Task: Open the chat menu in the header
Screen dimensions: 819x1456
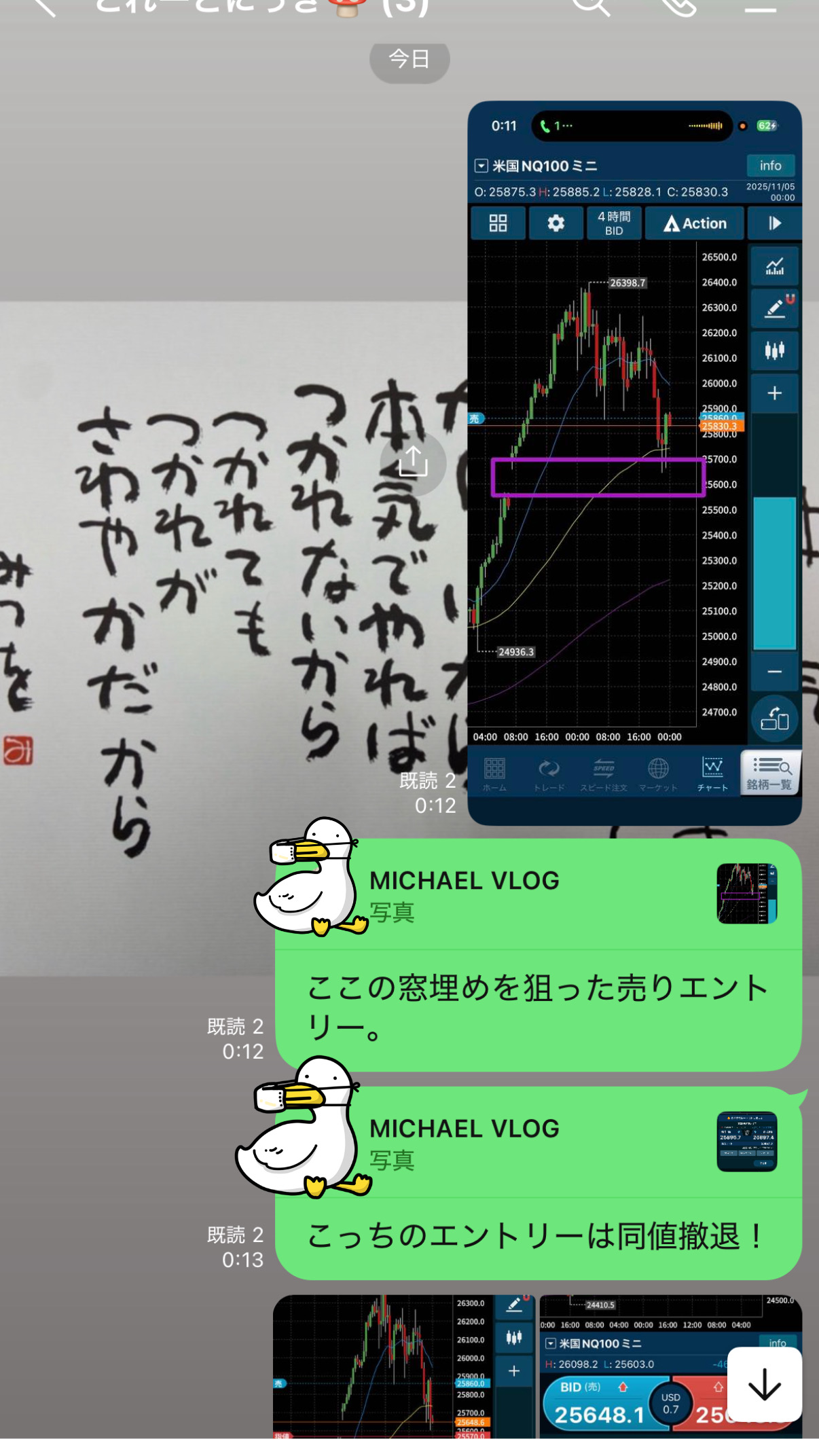Action: [x=760, y=7]
